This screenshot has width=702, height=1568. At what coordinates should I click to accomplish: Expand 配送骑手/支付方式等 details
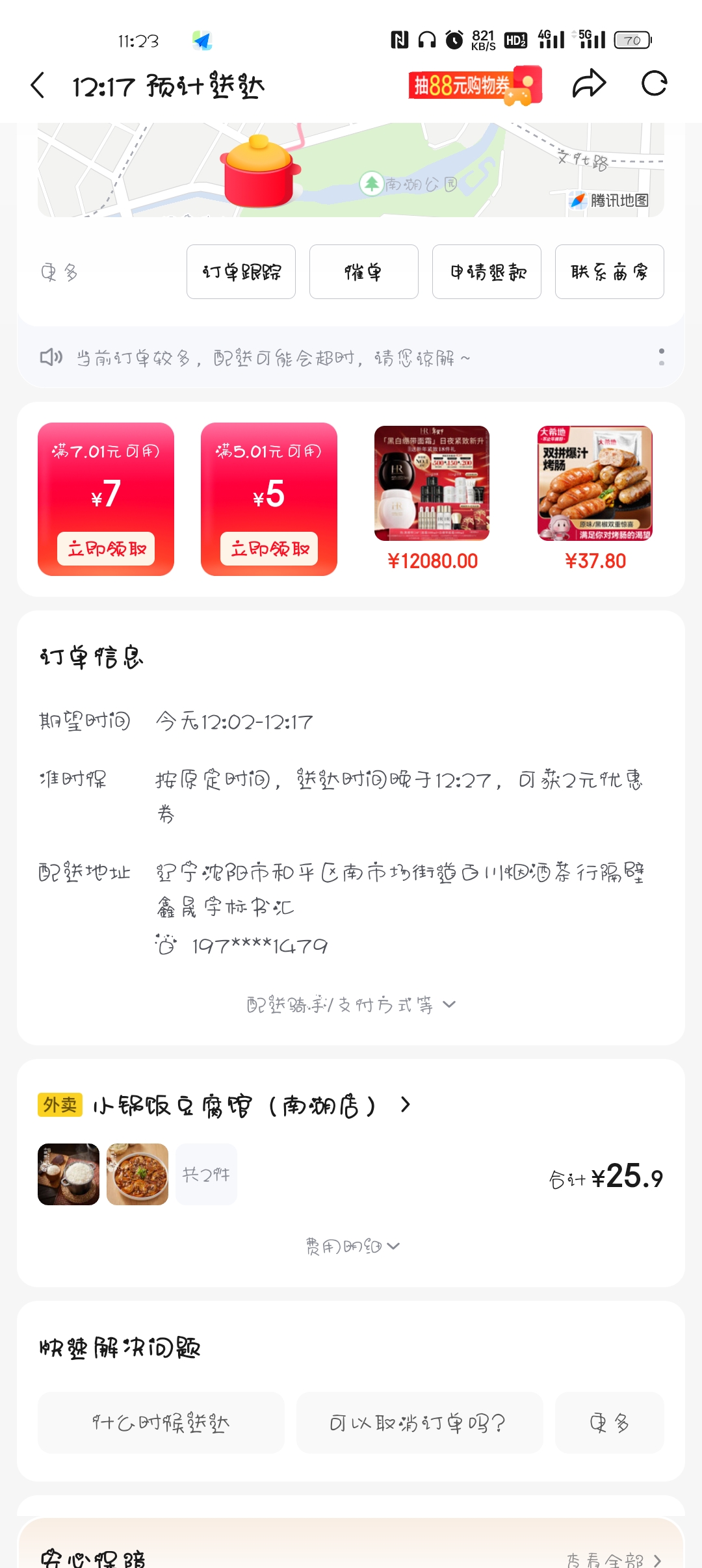pyautogui.click(x=351, y=1005)
